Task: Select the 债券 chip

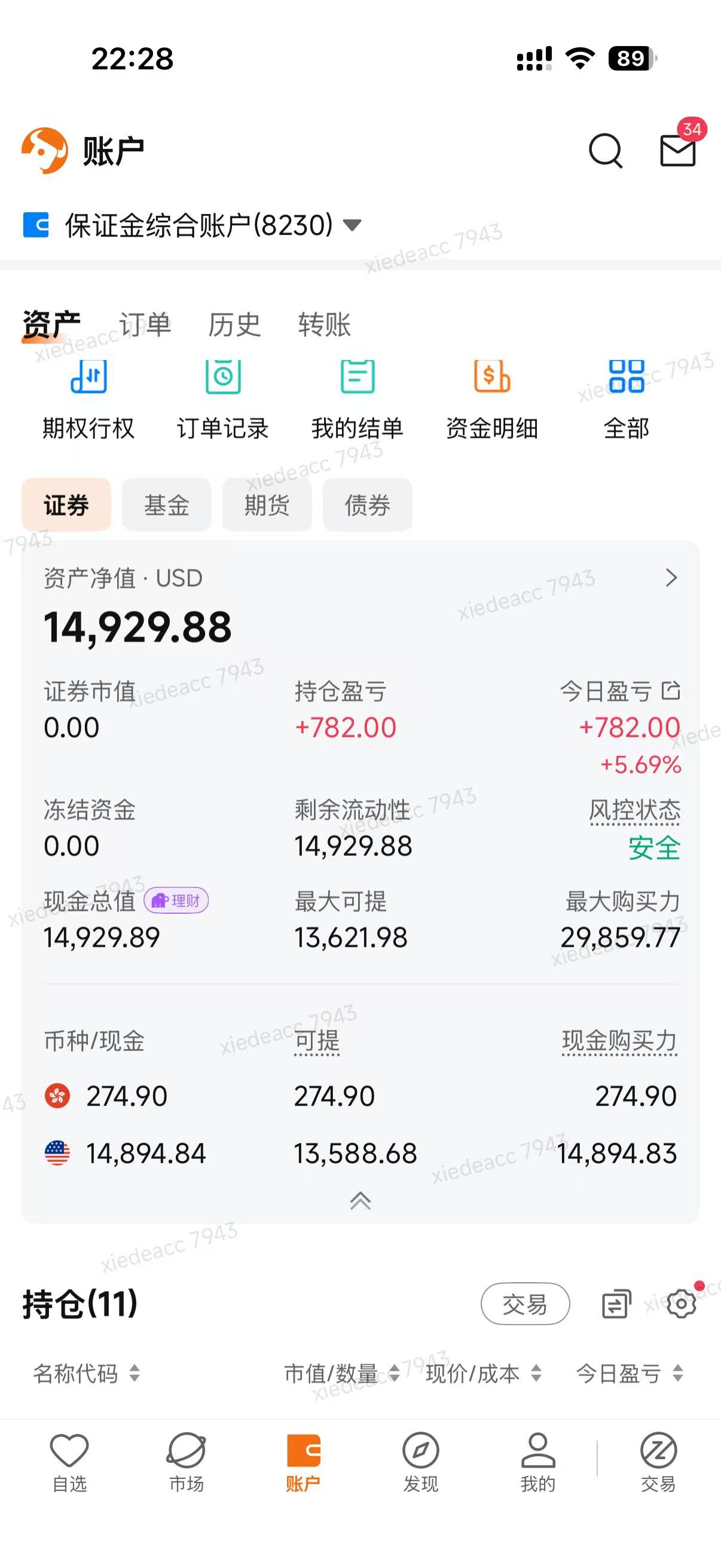Action: 368,505
